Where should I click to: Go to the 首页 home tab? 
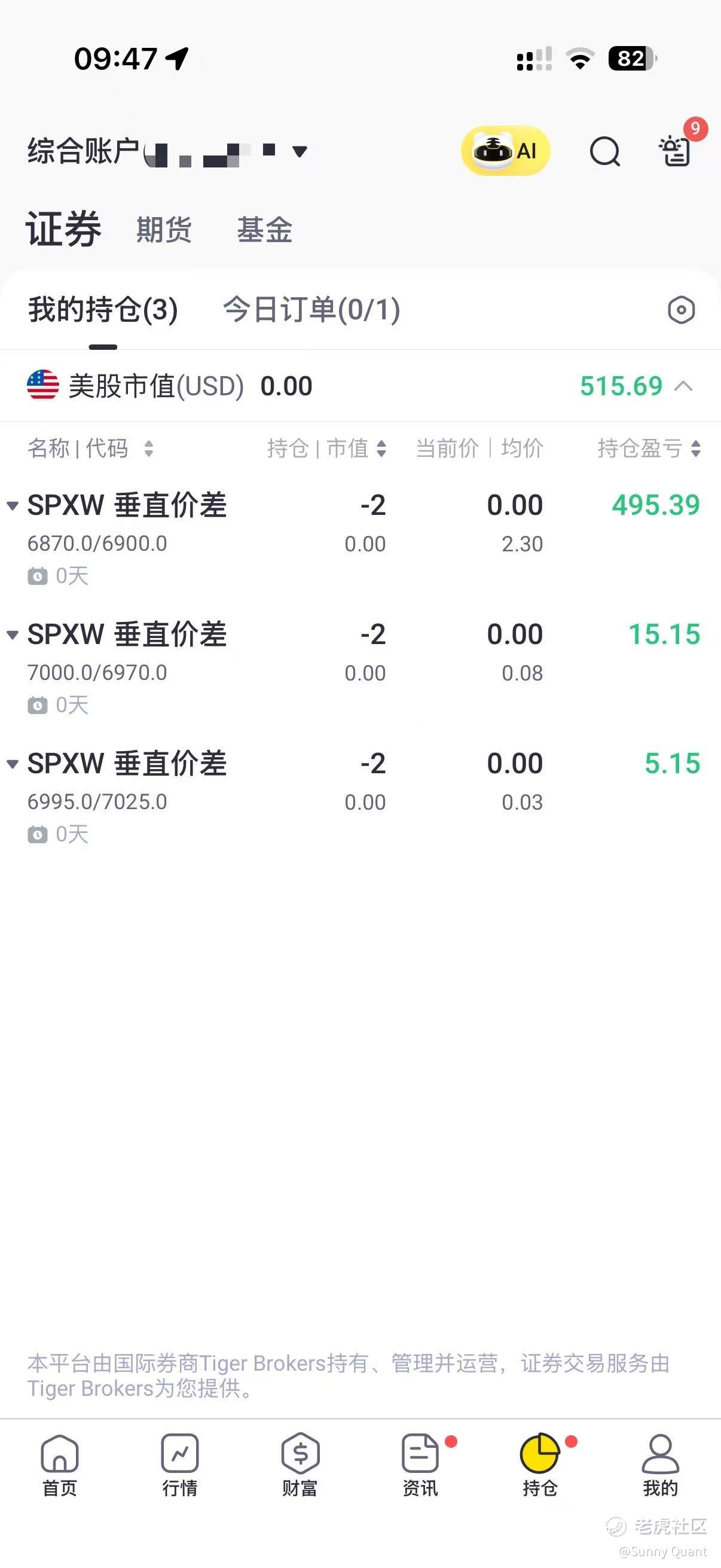pos(60,1465)
